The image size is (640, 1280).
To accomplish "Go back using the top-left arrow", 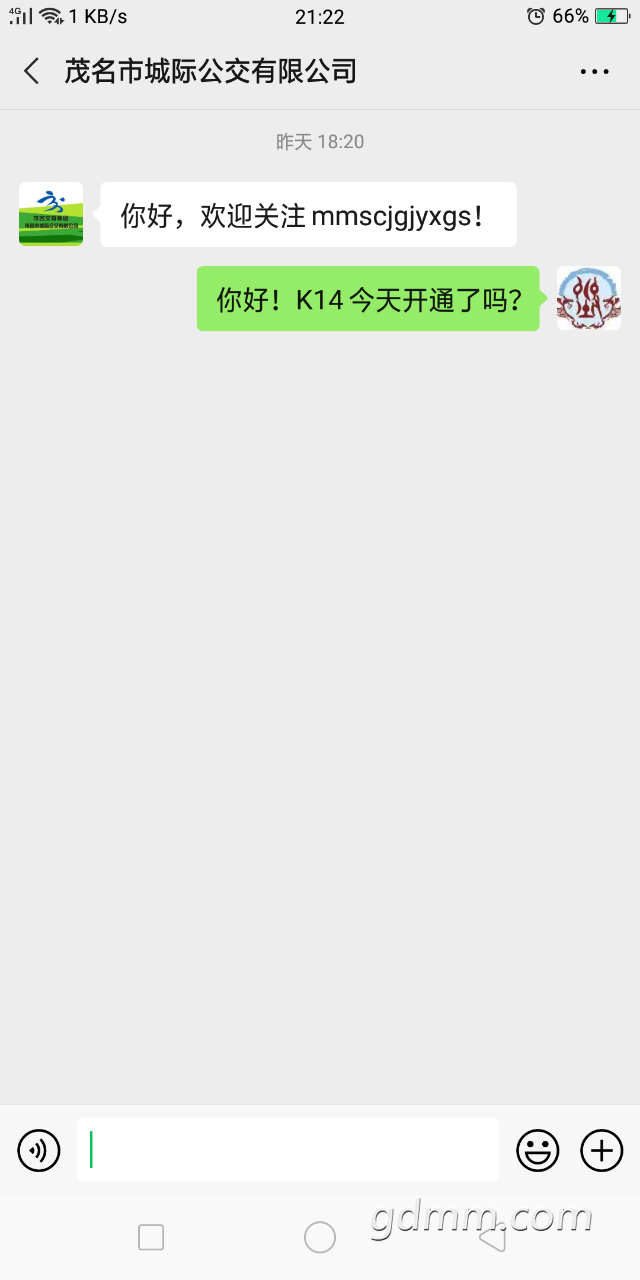I will point(32,71).
